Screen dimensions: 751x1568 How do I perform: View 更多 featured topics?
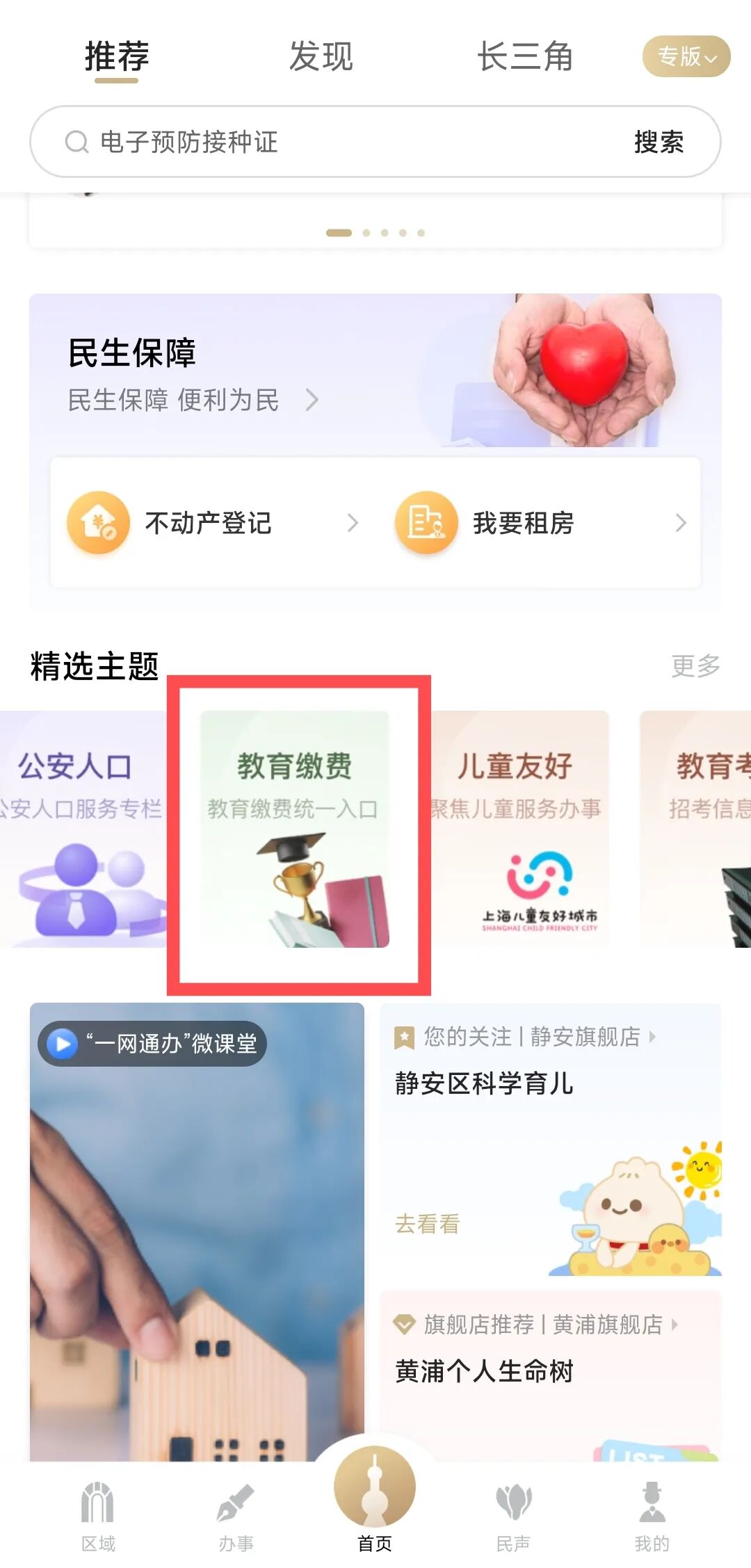(695, 665)
